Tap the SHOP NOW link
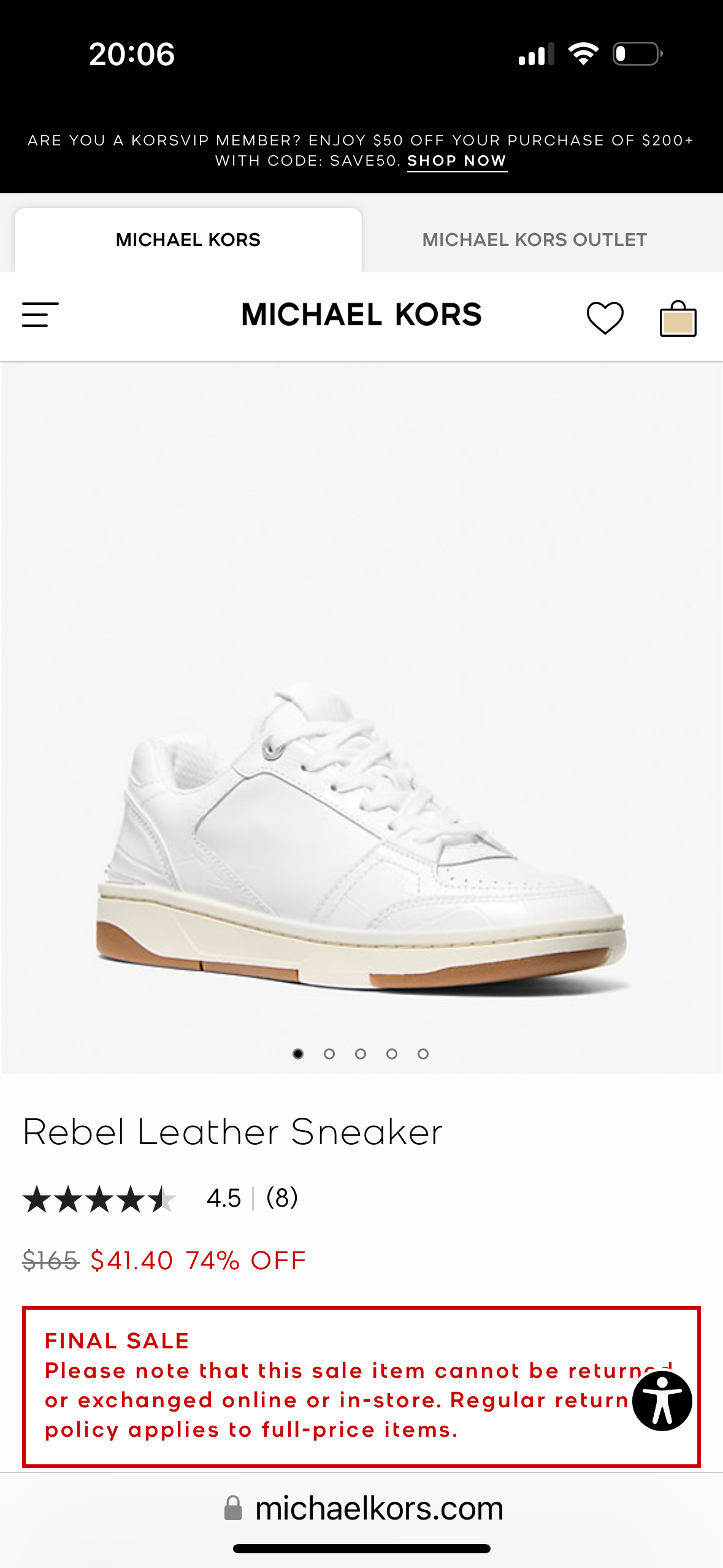Image resolution: width=723 pixels, height=1568 pixels. pyautogui.click(x=457, y=161)
